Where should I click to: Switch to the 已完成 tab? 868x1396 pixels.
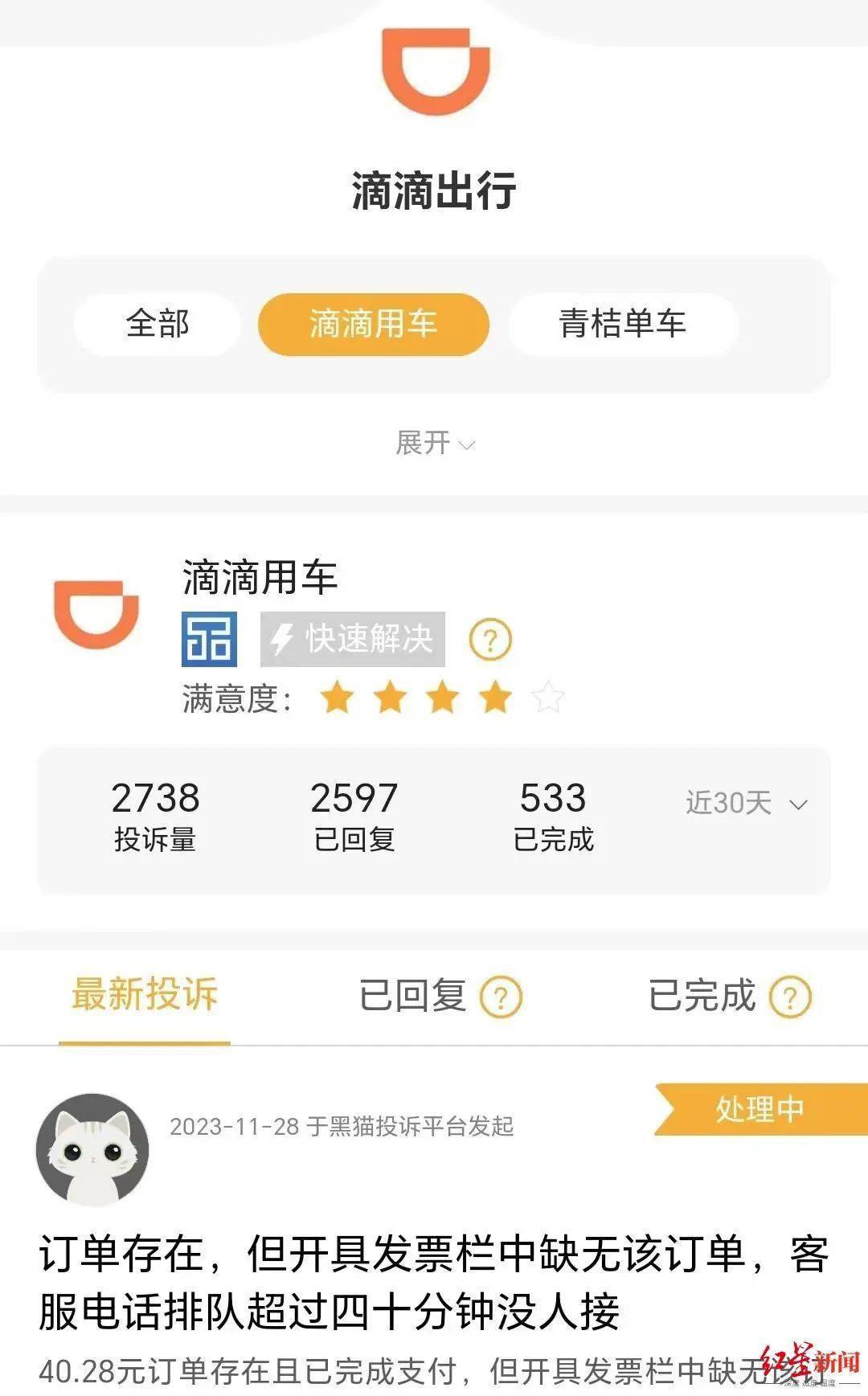(702, 996)
